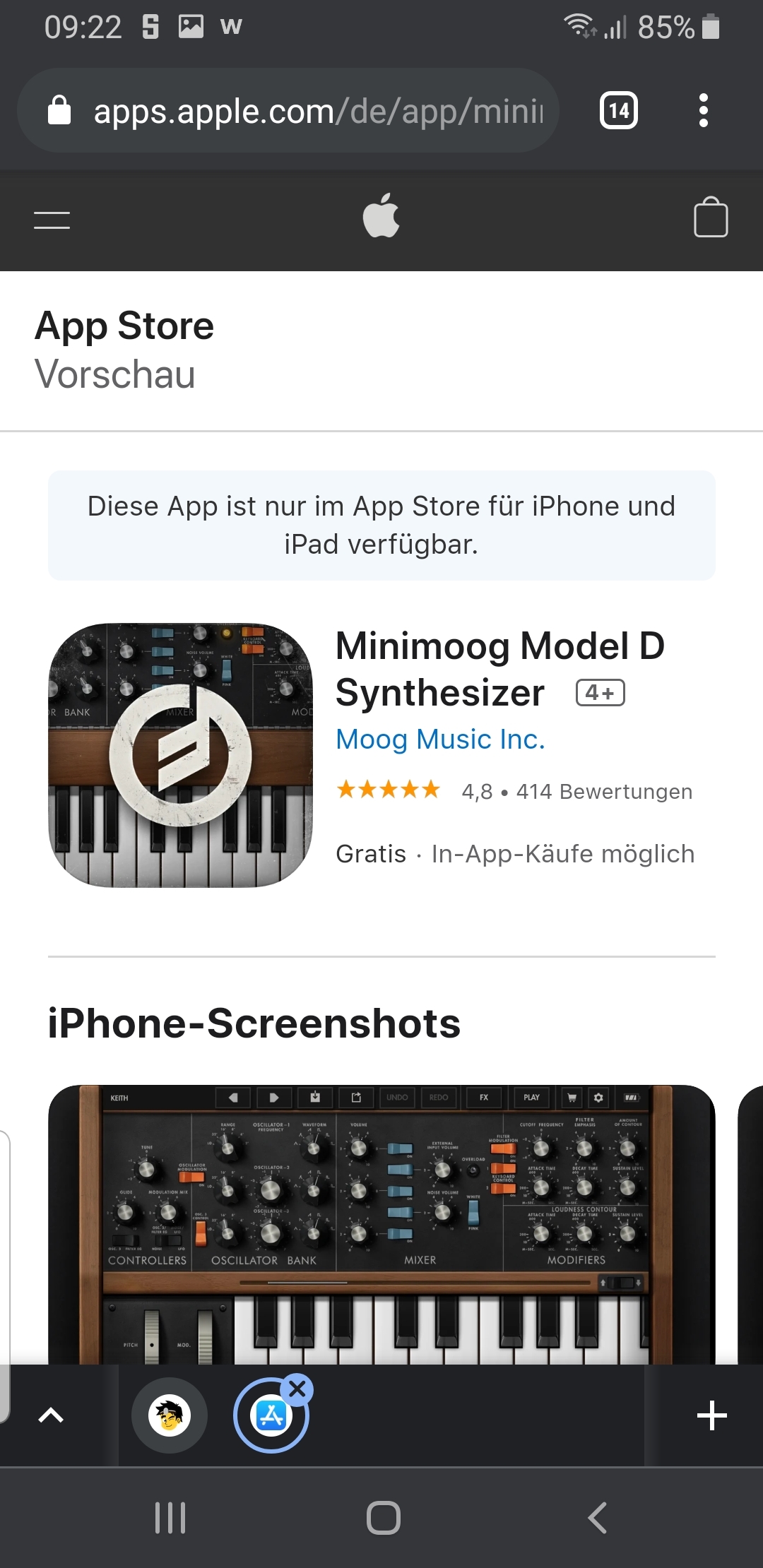This screenshot has height=1568, width=763.
Task: Expand the tab group bar with the up chevron
Action: coord(51,1415)
